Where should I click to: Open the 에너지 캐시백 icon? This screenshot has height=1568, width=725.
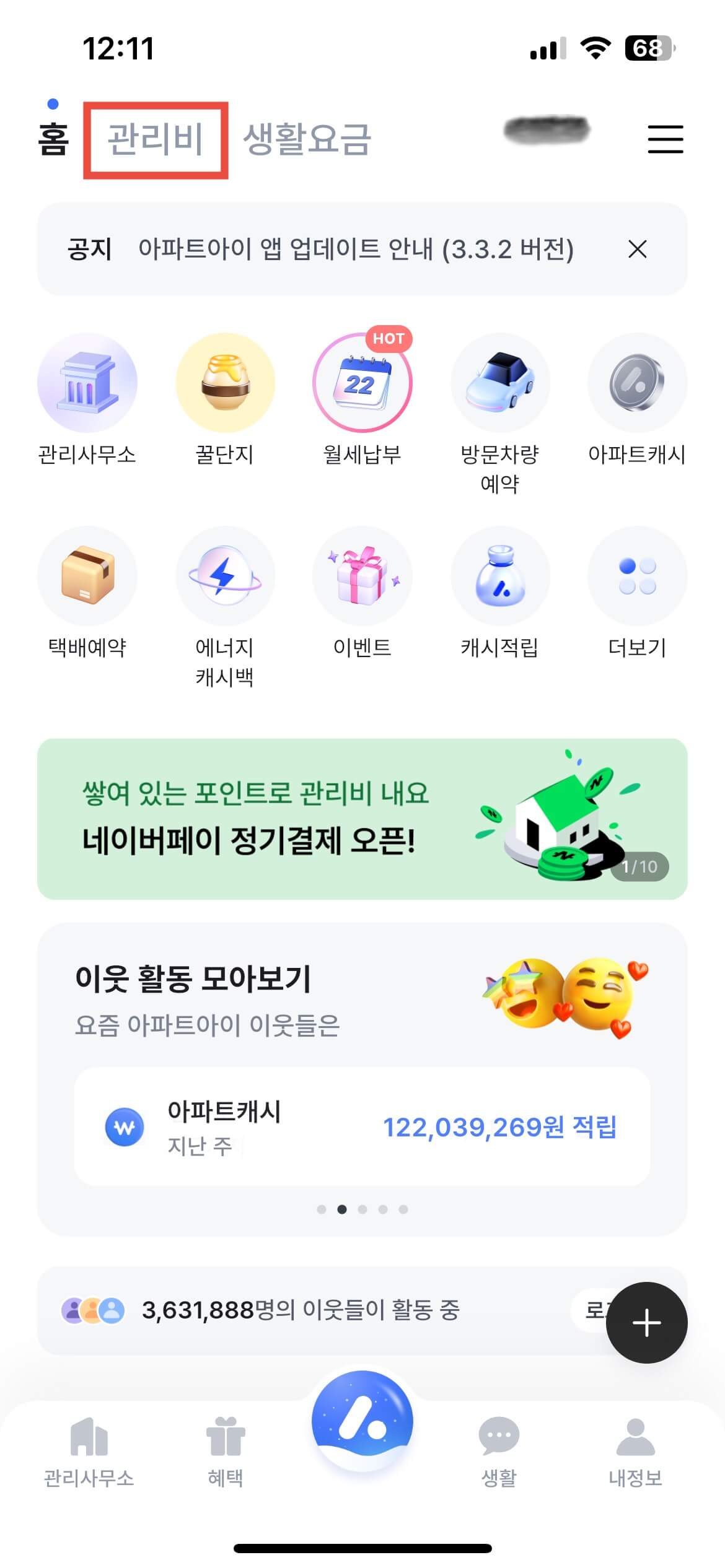pos(224,575)
